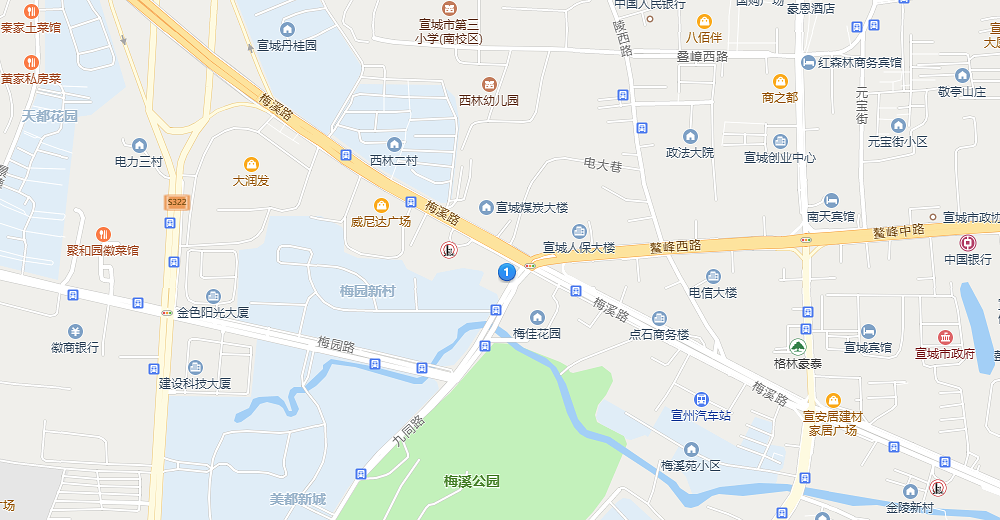Screen dimensions: 1000x520
Task: Open the 聚和园徽菜馆 restaurant marker
Action: click(x=103, y=234)
